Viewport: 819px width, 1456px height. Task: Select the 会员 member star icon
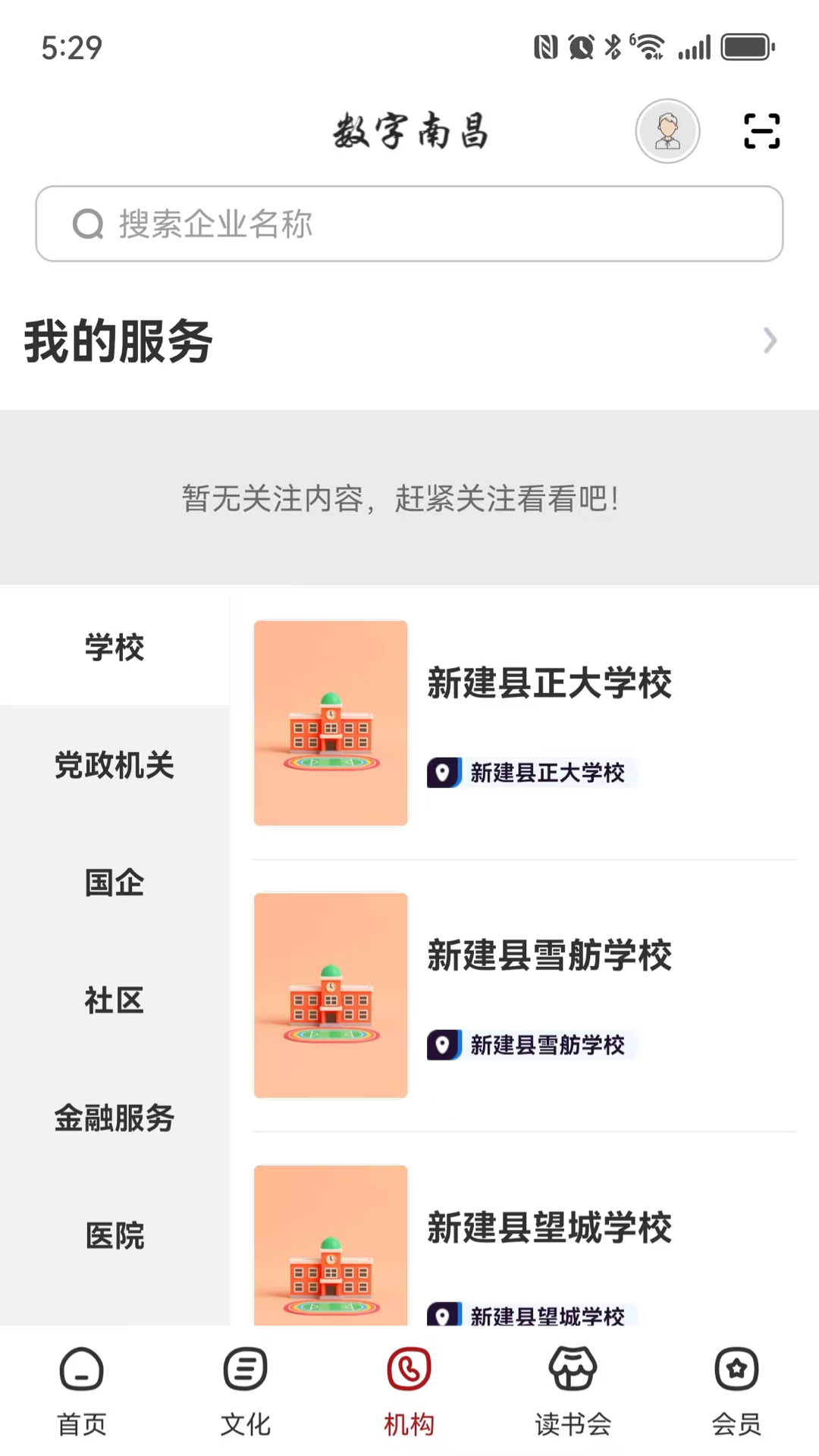click(736, 1369)
